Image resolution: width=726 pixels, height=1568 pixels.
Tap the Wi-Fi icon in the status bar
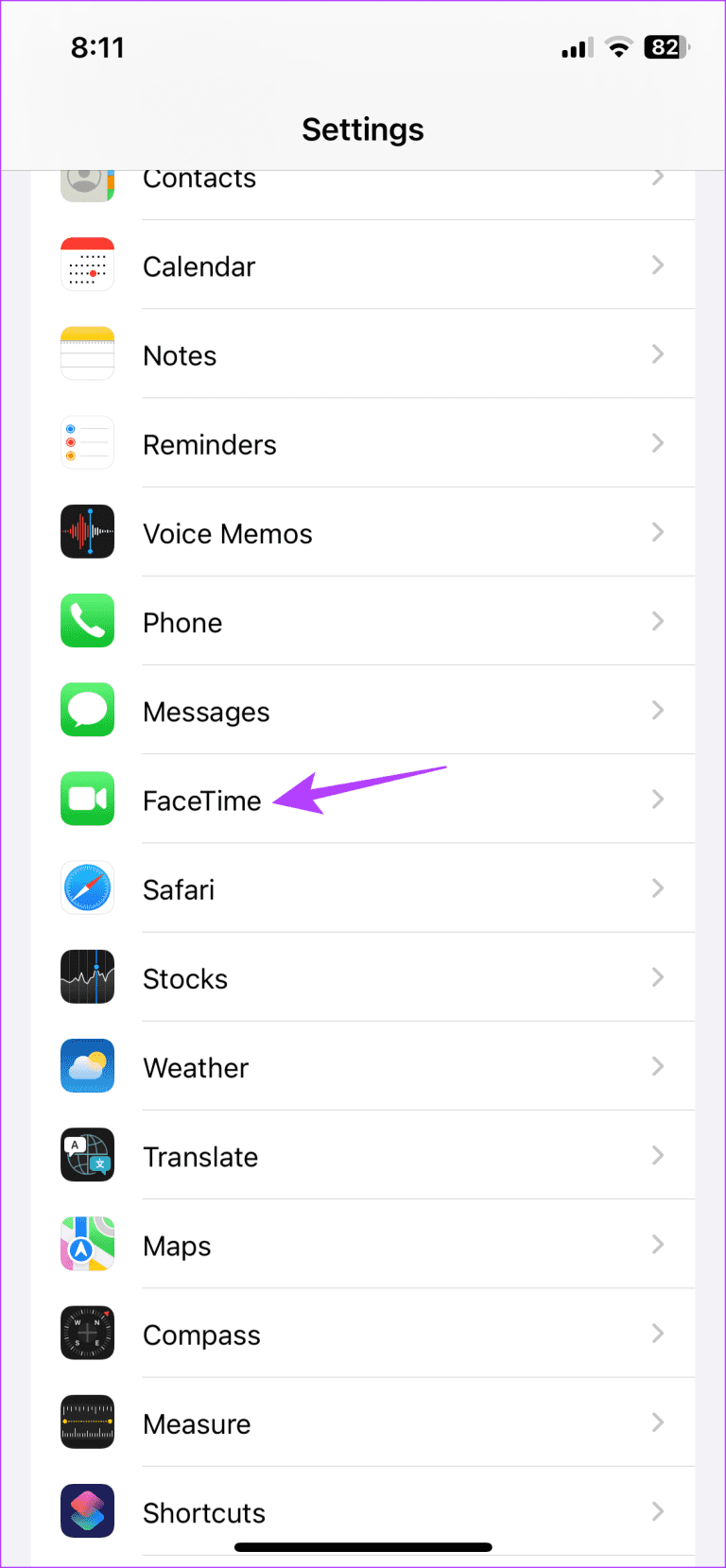click(618, 47)
